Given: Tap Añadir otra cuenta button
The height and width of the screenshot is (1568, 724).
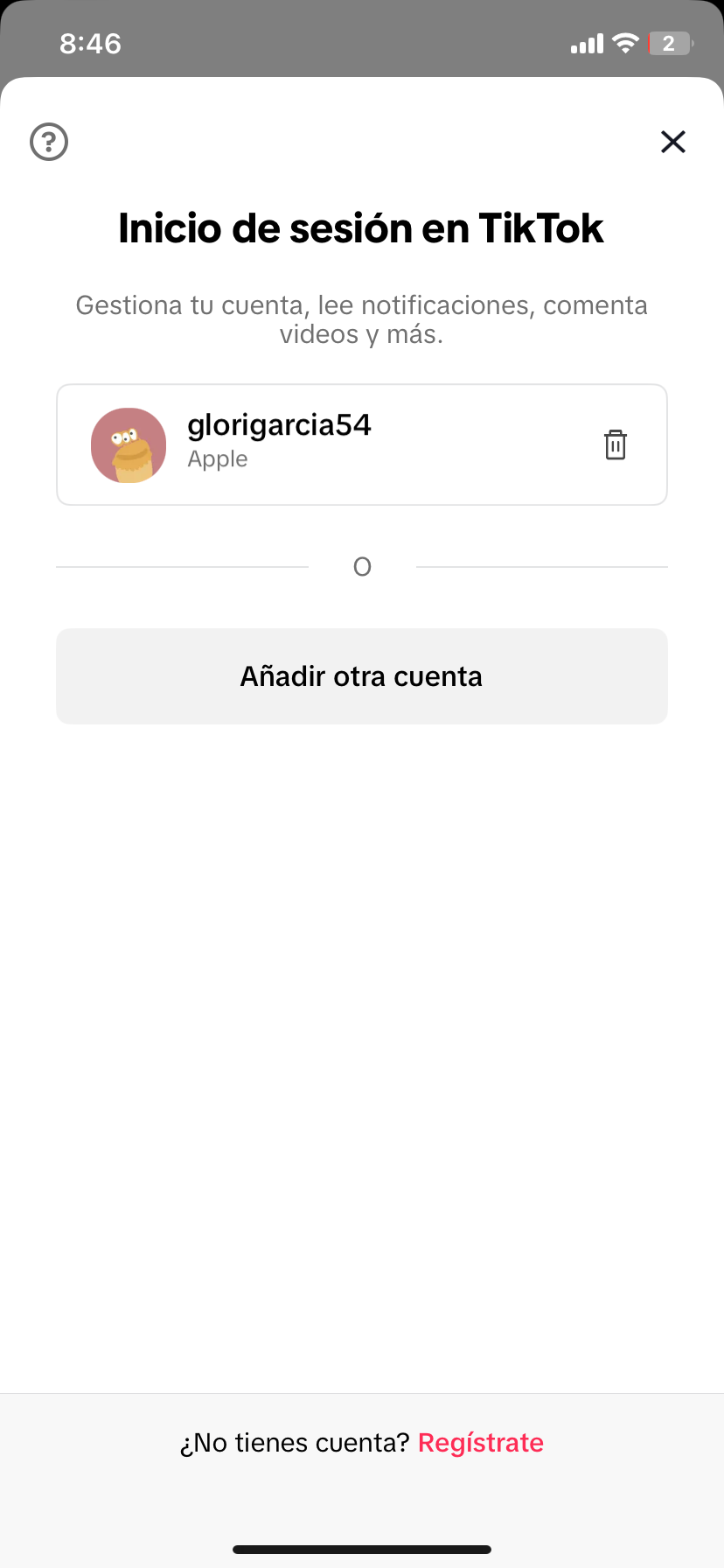Looking at the screenshot, I should [361, 676].
